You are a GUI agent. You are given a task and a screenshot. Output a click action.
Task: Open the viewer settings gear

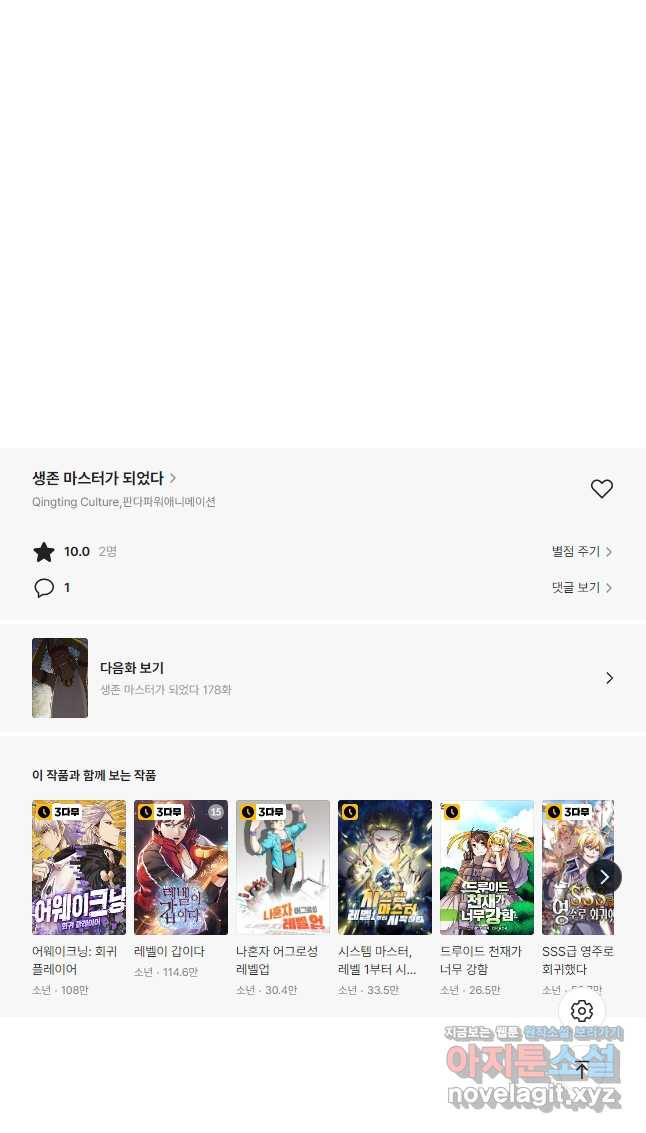(x=582, y=1011)
